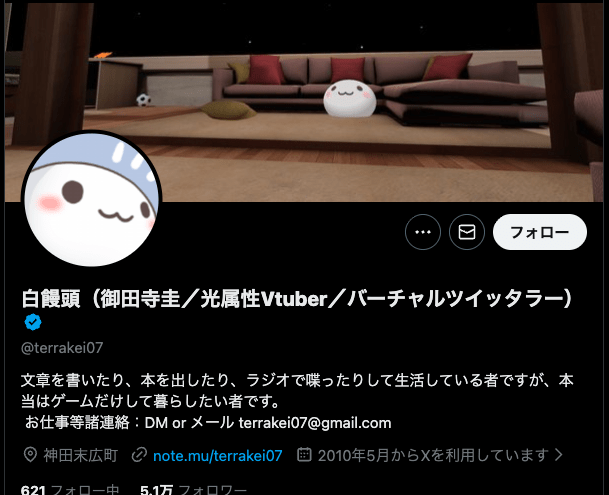Image resolution: width=609 pixels, height=495 pixels.
Task: Open the three-dot overflow menu
Action: point(423,233)
